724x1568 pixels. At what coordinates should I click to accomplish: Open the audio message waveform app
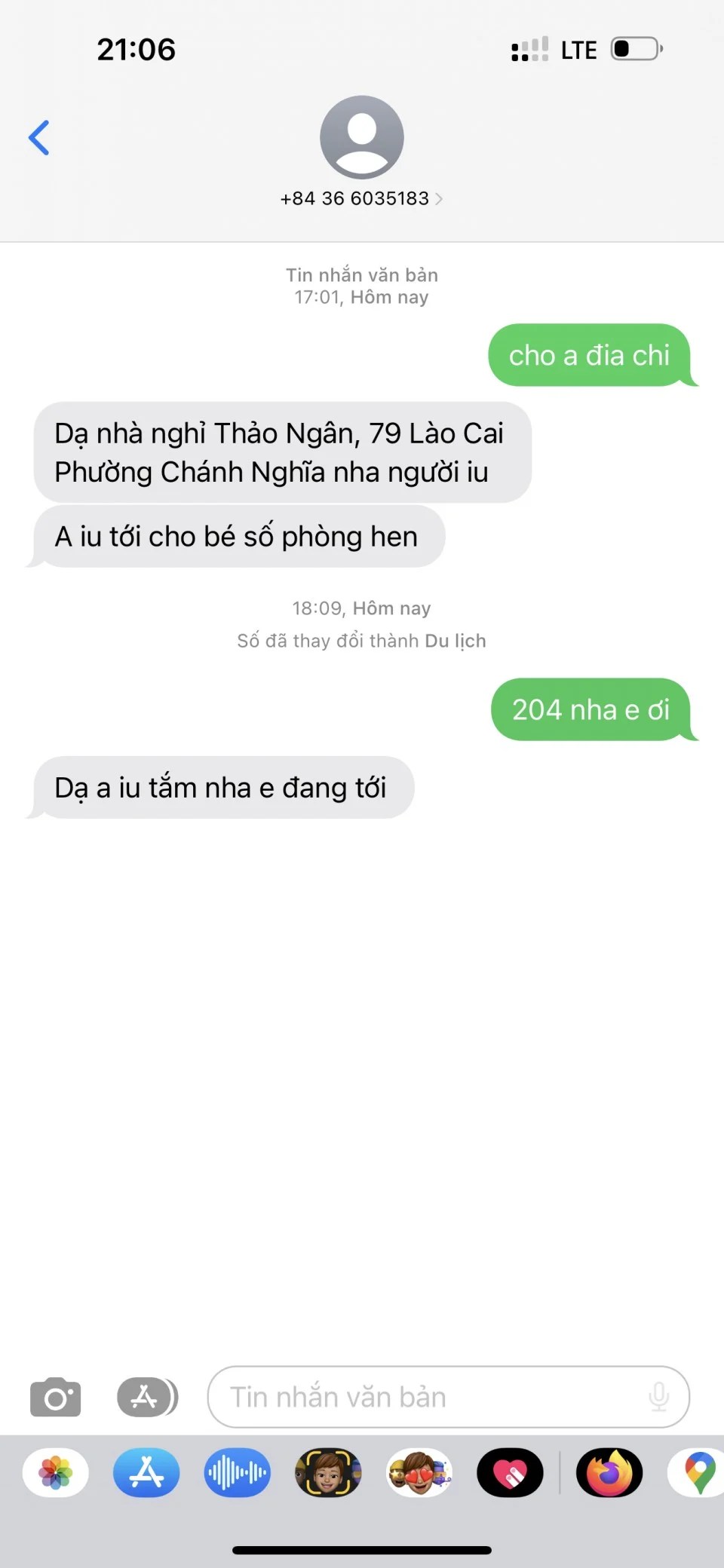coord(237,1472)
